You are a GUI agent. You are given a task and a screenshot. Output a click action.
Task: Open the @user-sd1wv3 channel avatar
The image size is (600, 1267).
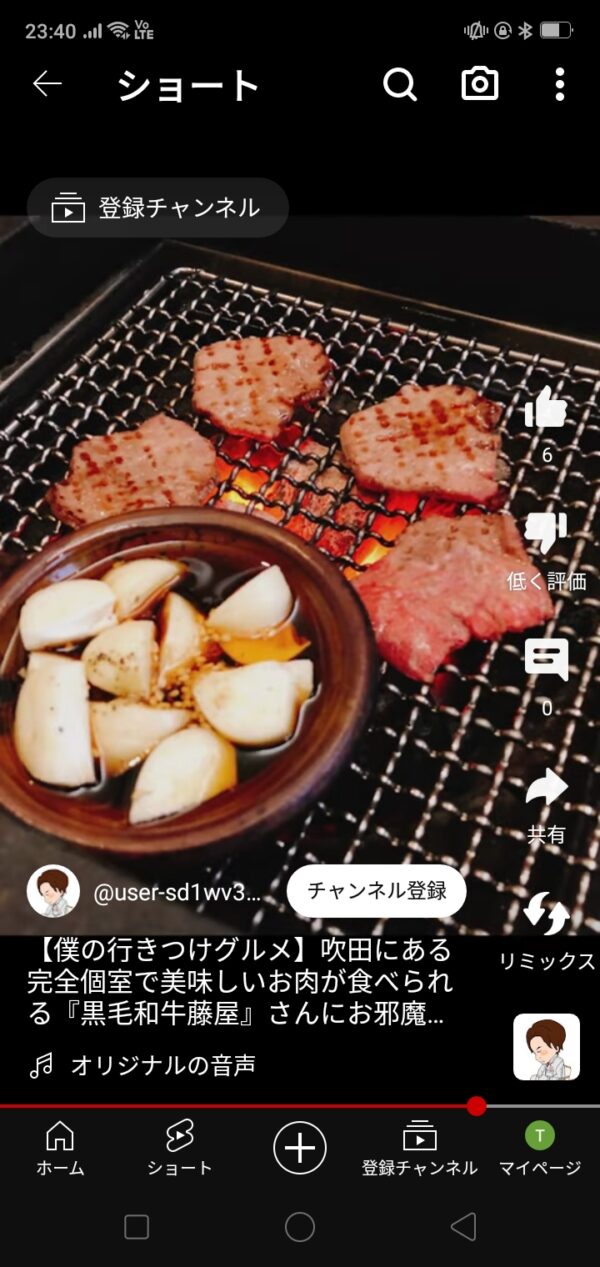coord(53,891)
